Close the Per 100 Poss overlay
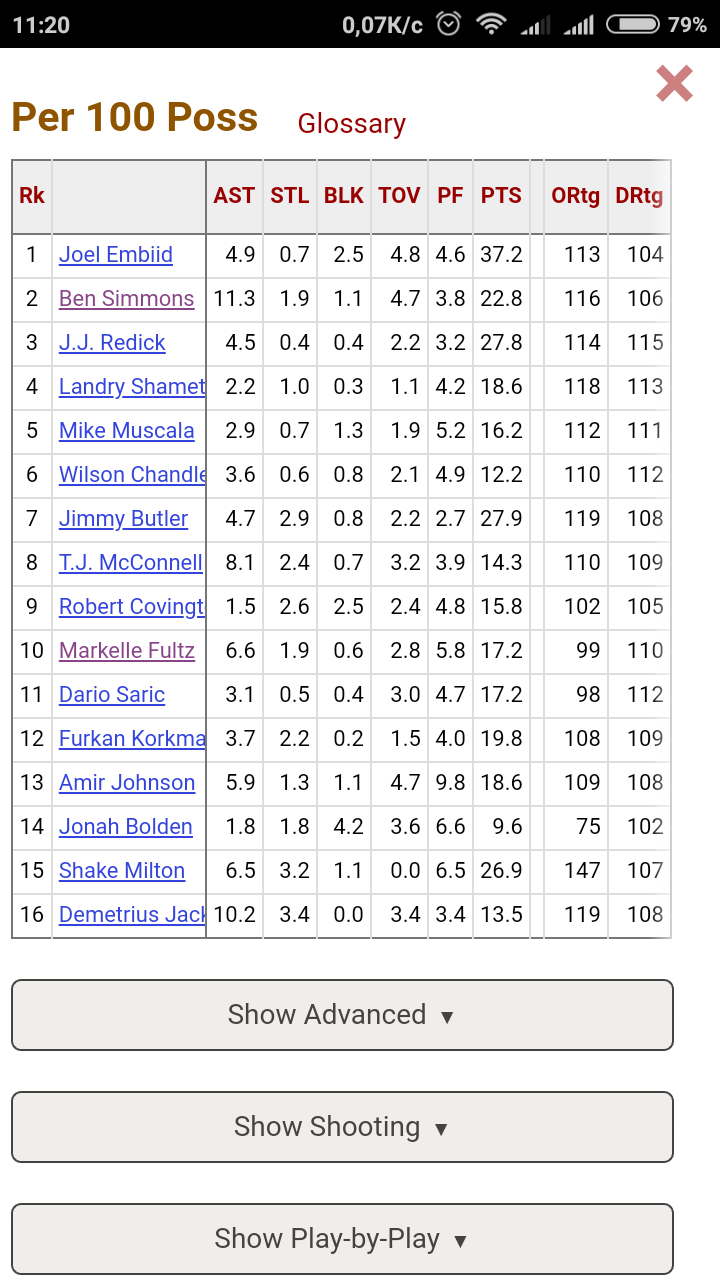The image size is (720, 1280). (674, 84)
